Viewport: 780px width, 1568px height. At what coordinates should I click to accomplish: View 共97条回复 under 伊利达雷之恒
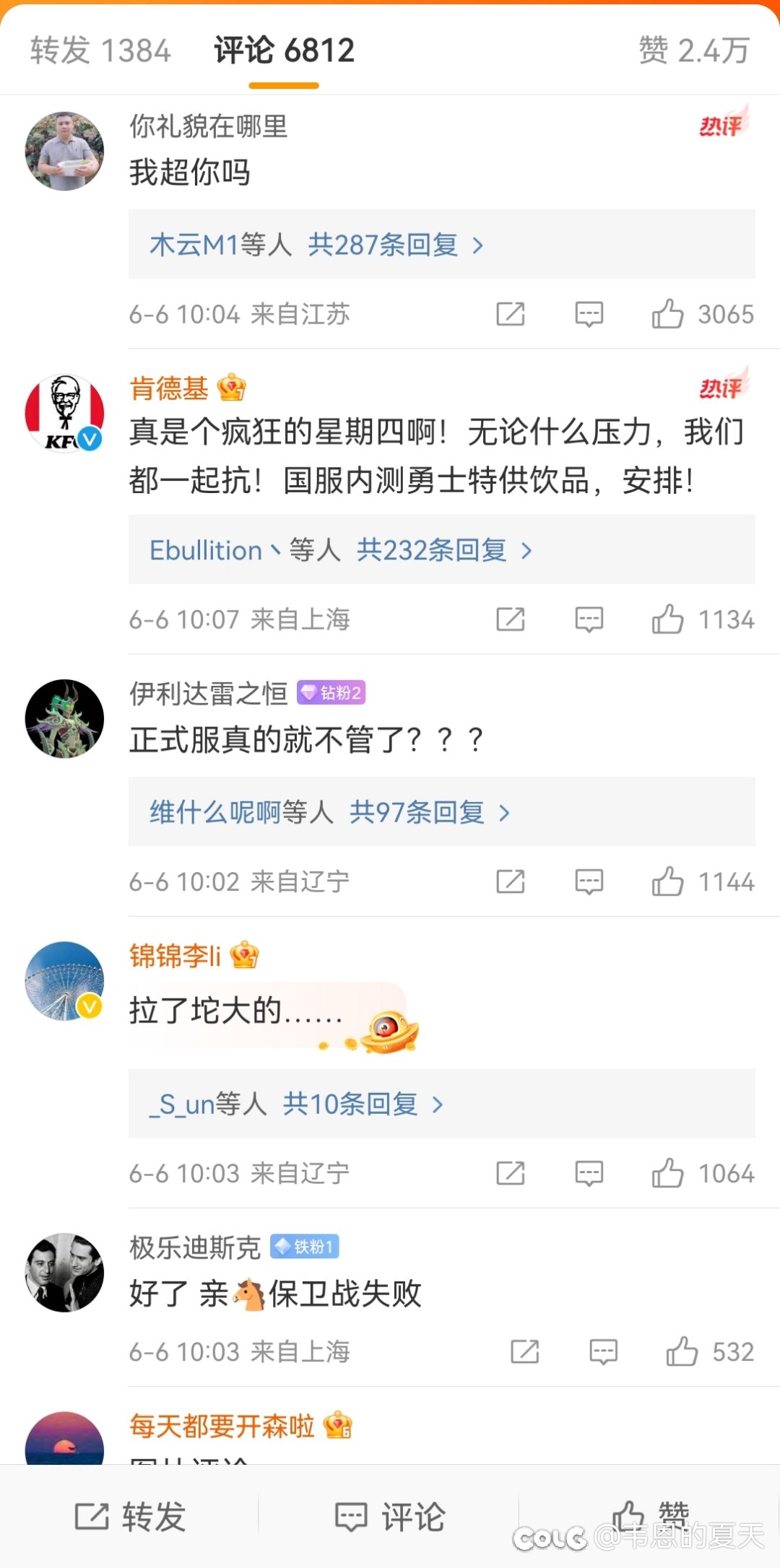(442, 812)
